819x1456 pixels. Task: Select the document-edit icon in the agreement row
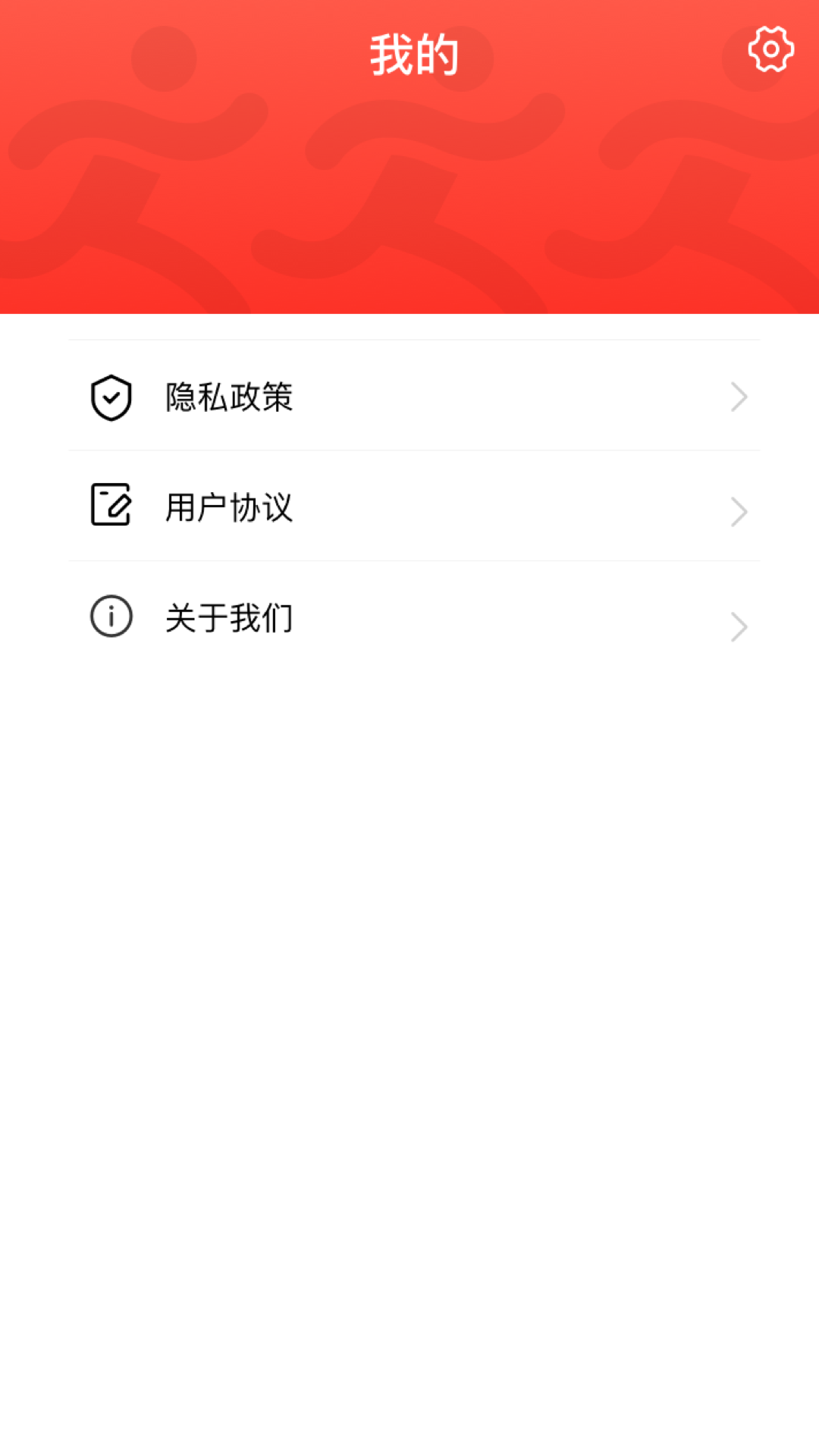111,508
